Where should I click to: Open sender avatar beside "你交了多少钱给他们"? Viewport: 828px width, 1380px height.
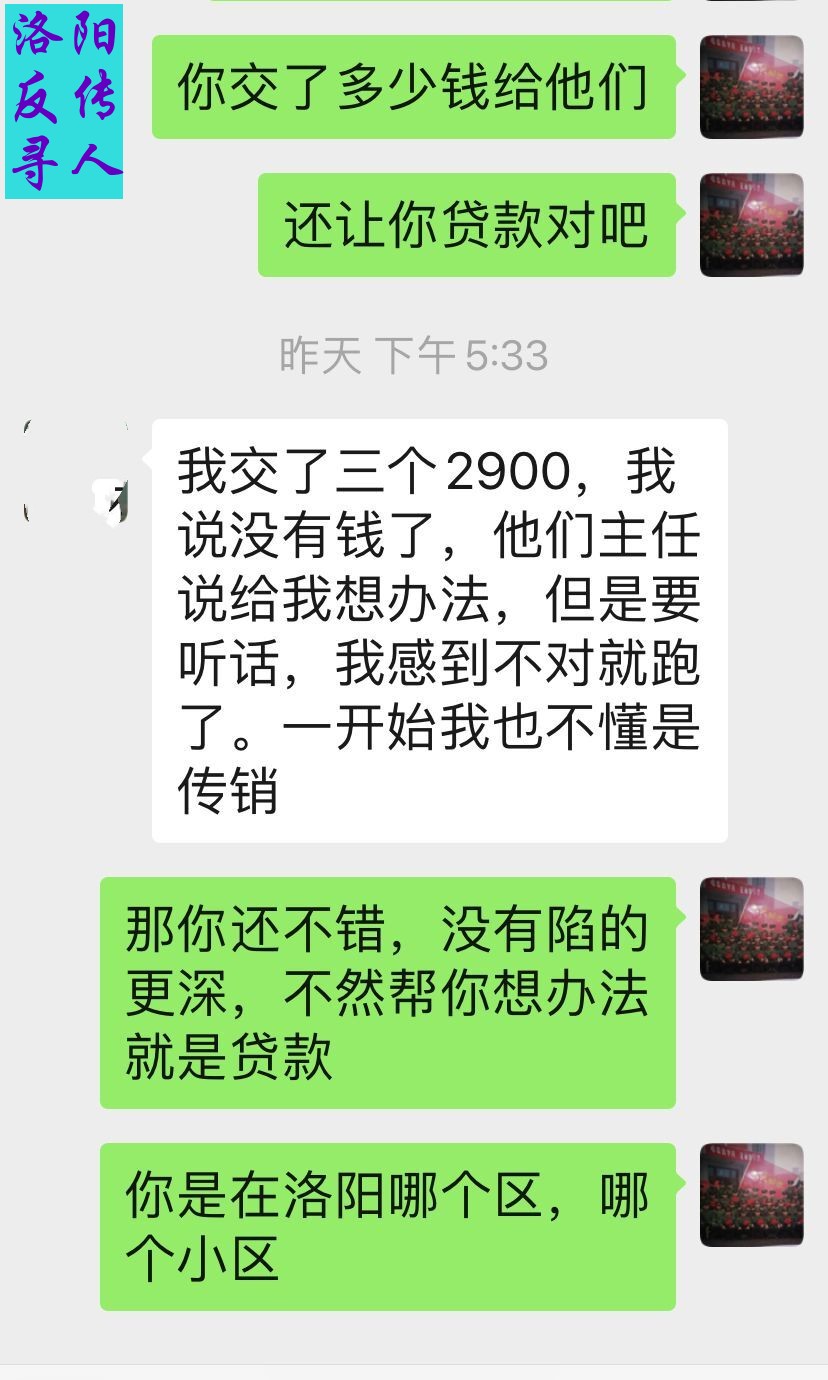[751, 87]
